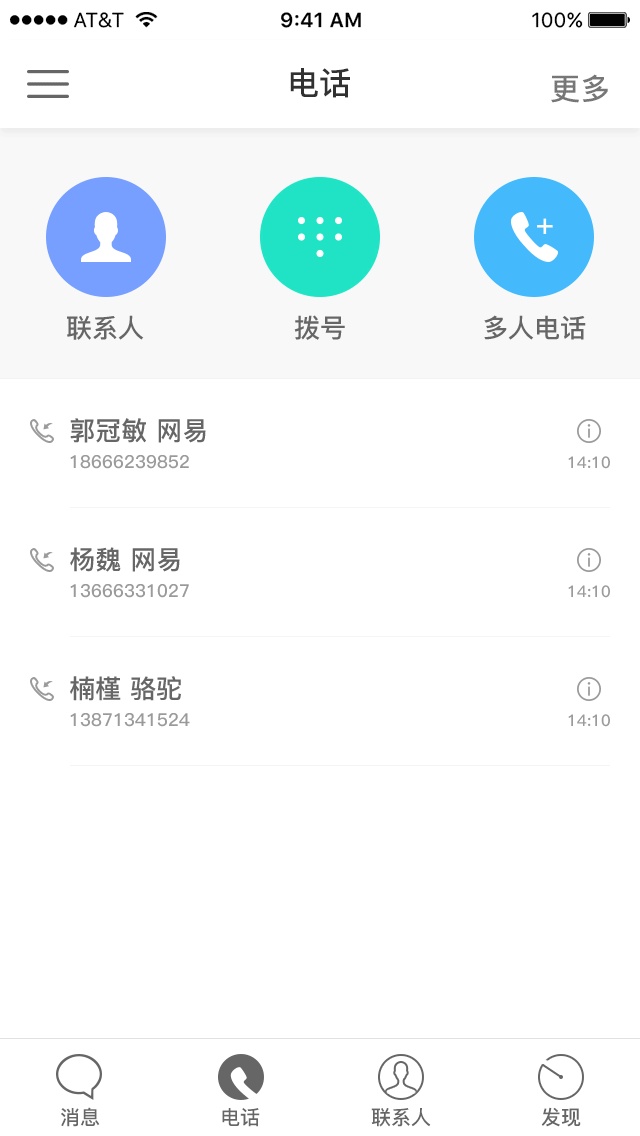
Task: Open the 拨号 dial pad
Action: (x=320, y=237)
